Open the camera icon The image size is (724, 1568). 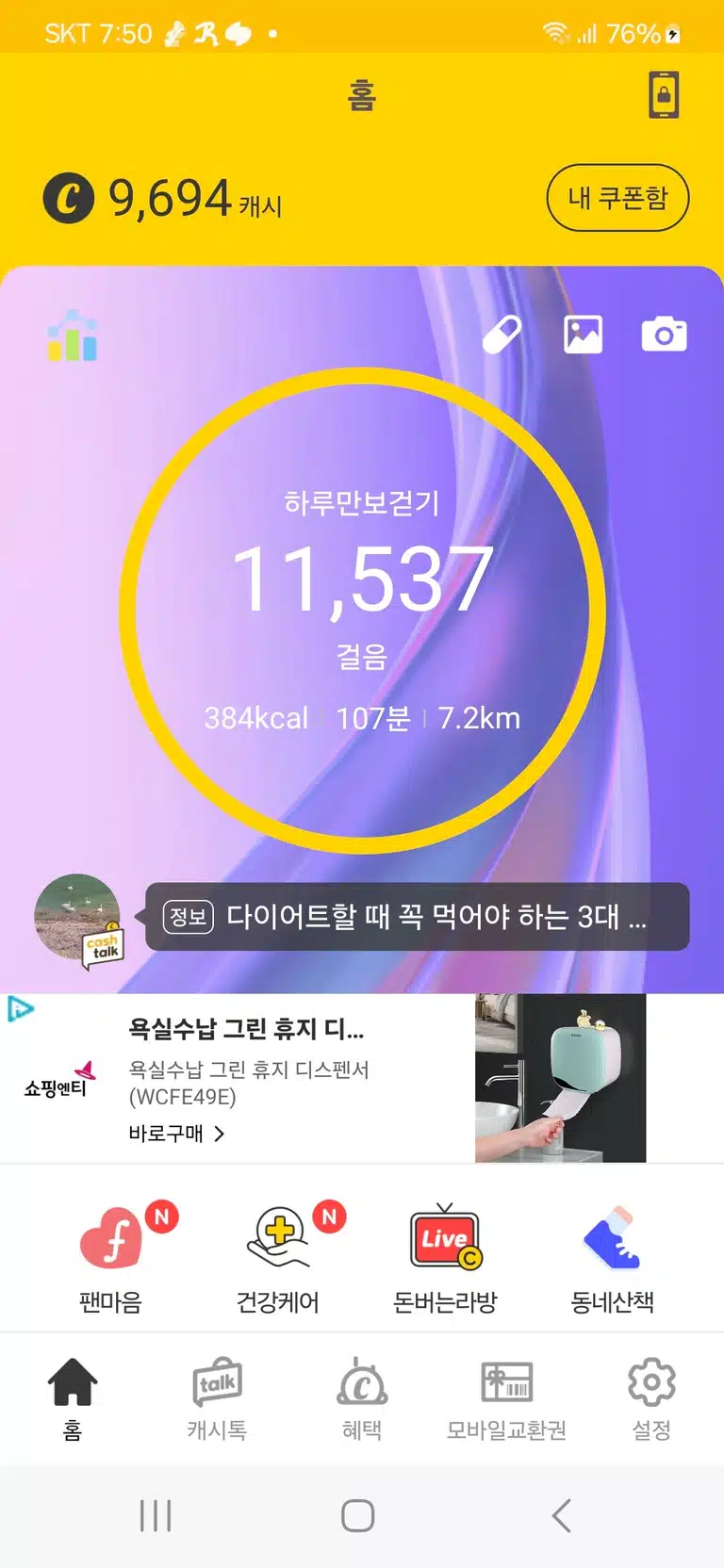pos(664,335)
